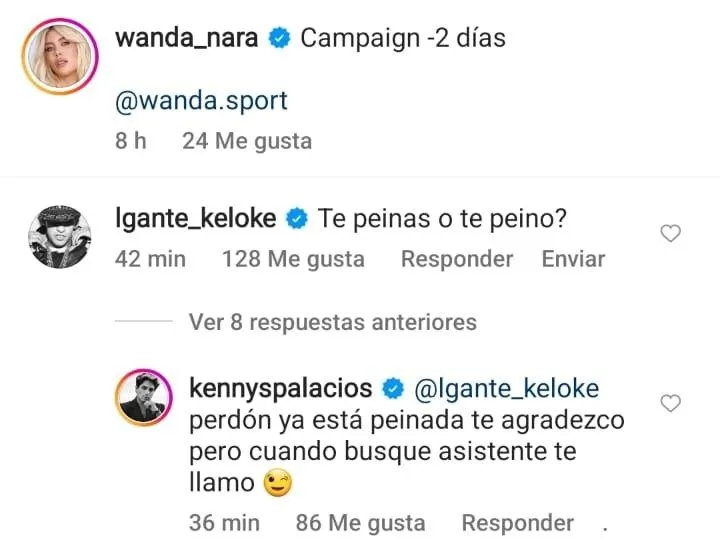View the 86 likes on kennyspalacios's reply
This screenshot has width=720, height=558.
(360, 522)
